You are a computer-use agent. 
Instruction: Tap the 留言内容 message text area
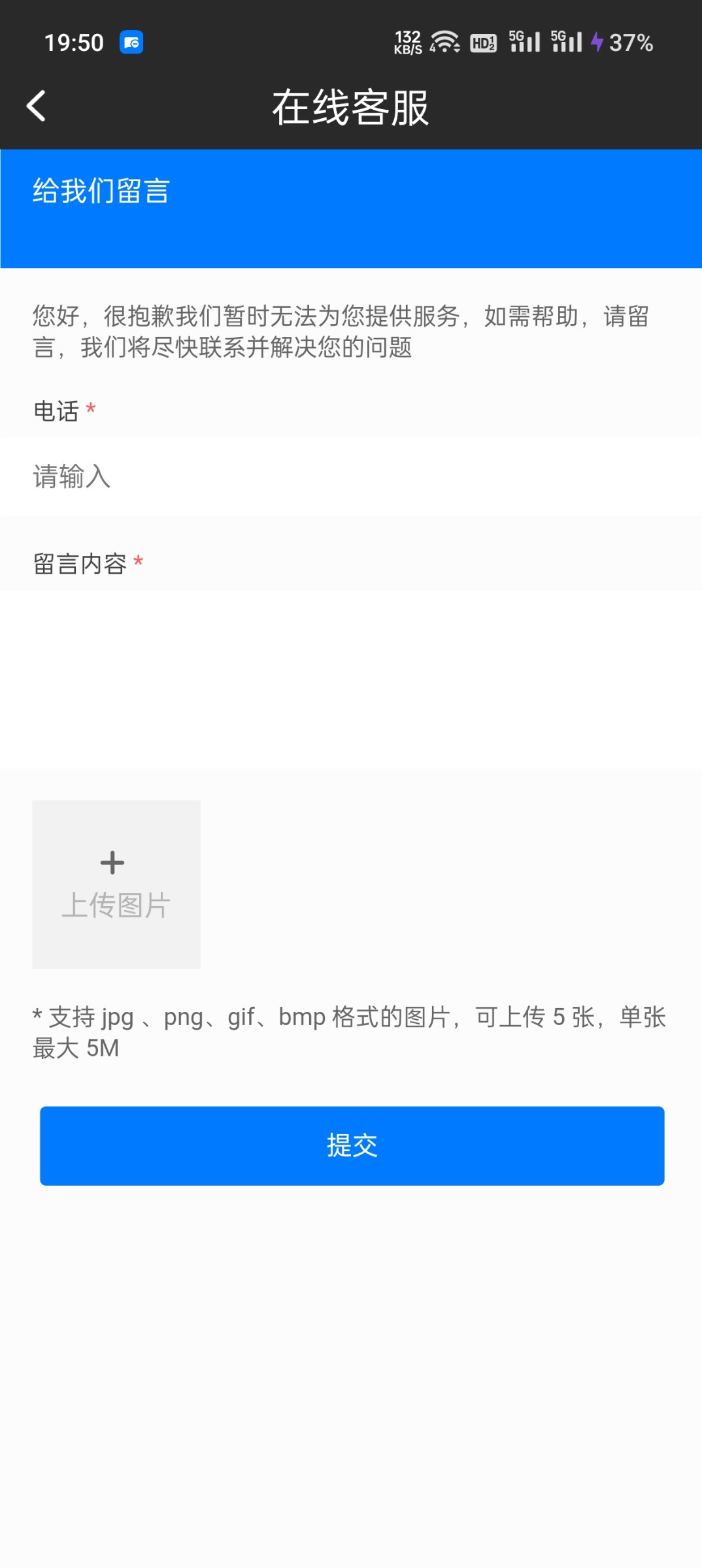click(351, 679)
